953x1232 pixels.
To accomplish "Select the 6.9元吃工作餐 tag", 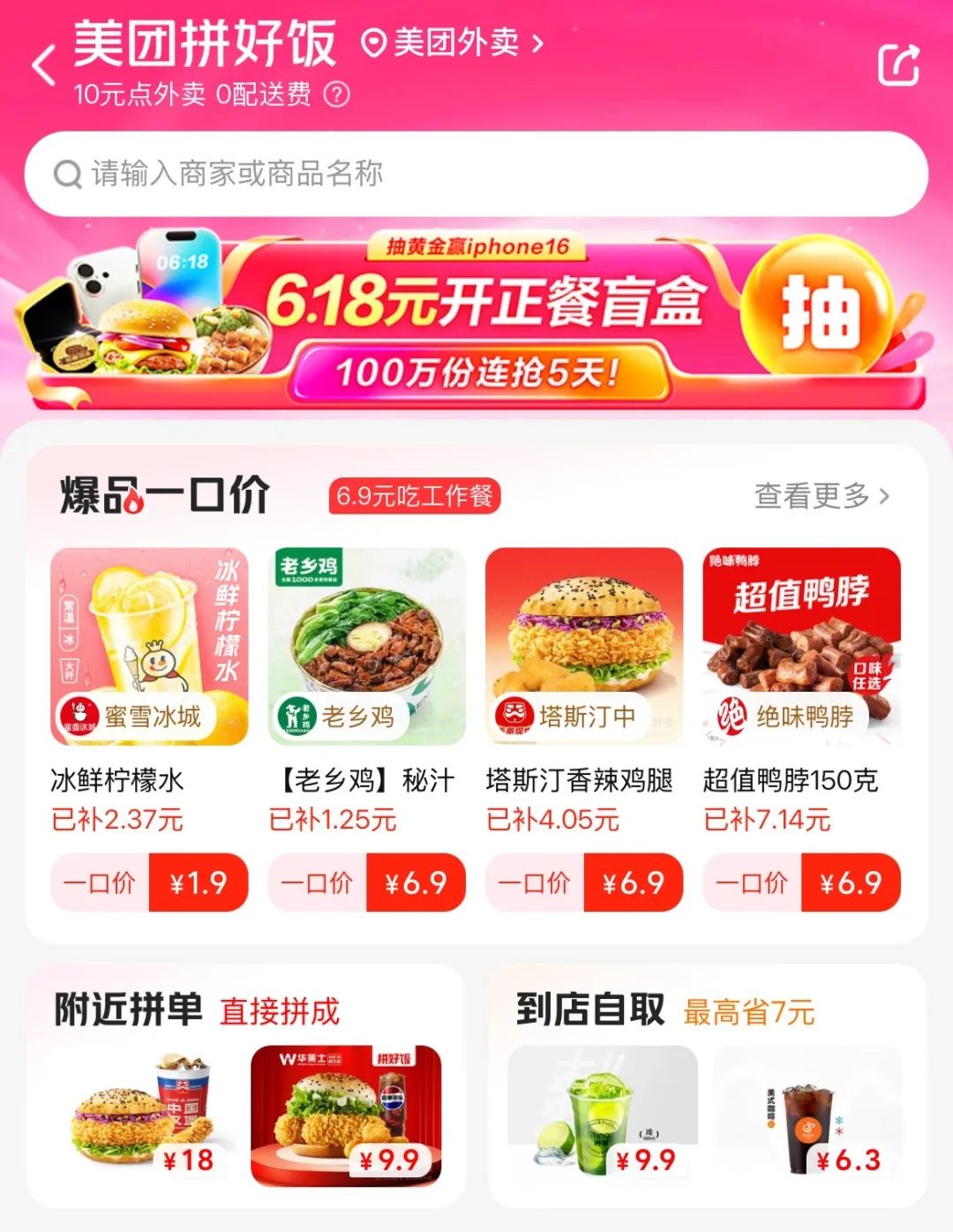I will coord(414,496).
